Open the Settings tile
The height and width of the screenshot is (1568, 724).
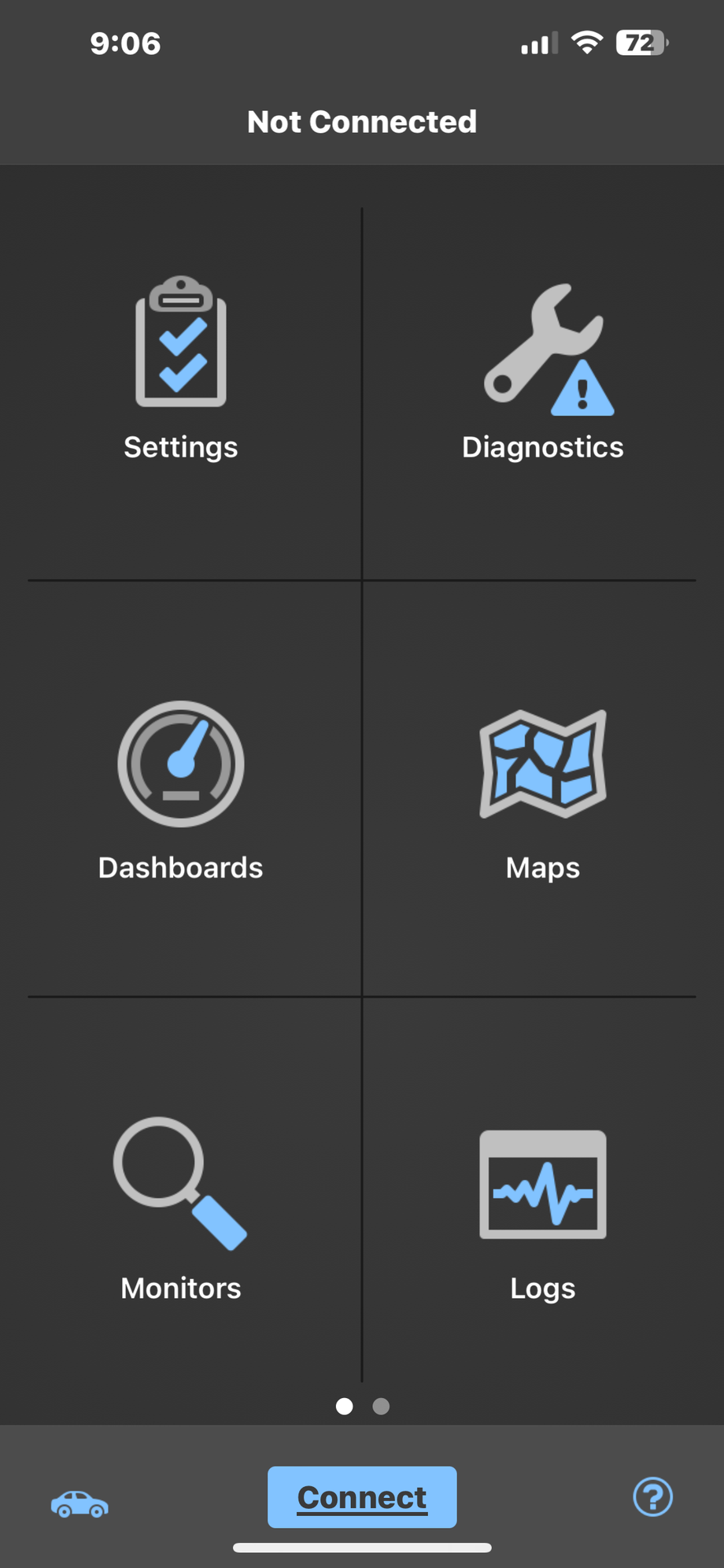pyautogui.click(x=181, y=370)
